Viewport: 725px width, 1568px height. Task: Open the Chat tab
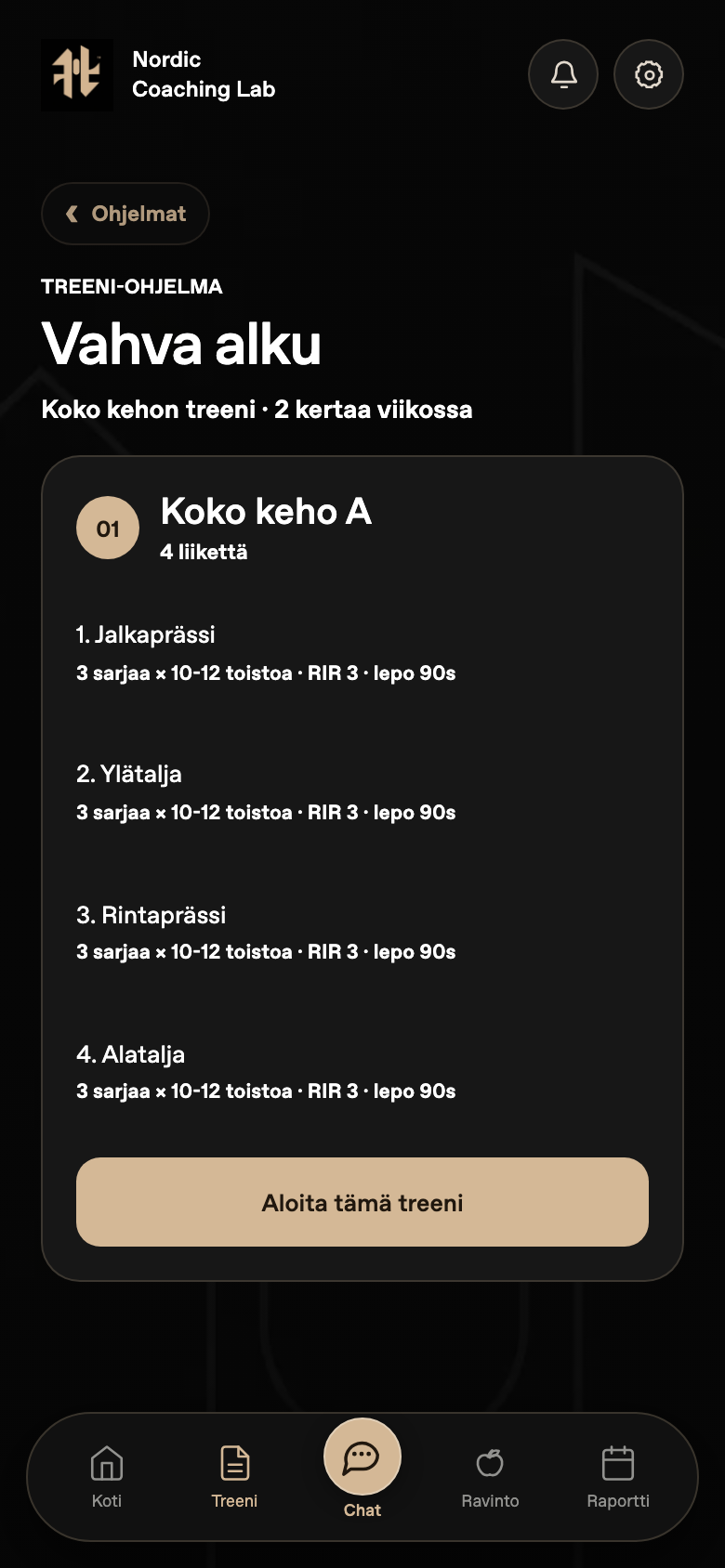pos(362,1470)
